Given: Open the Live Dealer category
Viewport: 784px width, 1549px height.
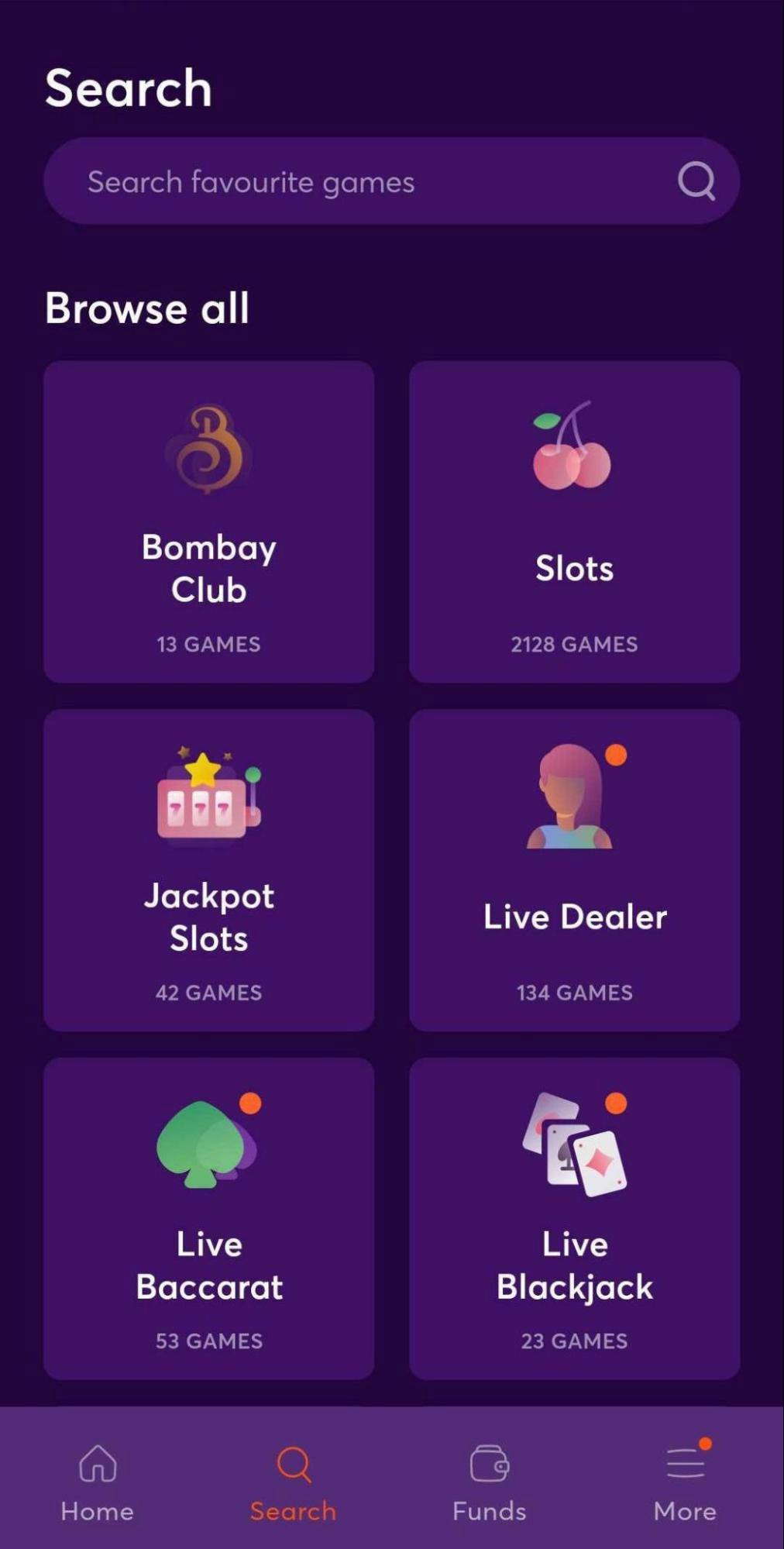Looking at the screenshot, I should pos(574,869).
